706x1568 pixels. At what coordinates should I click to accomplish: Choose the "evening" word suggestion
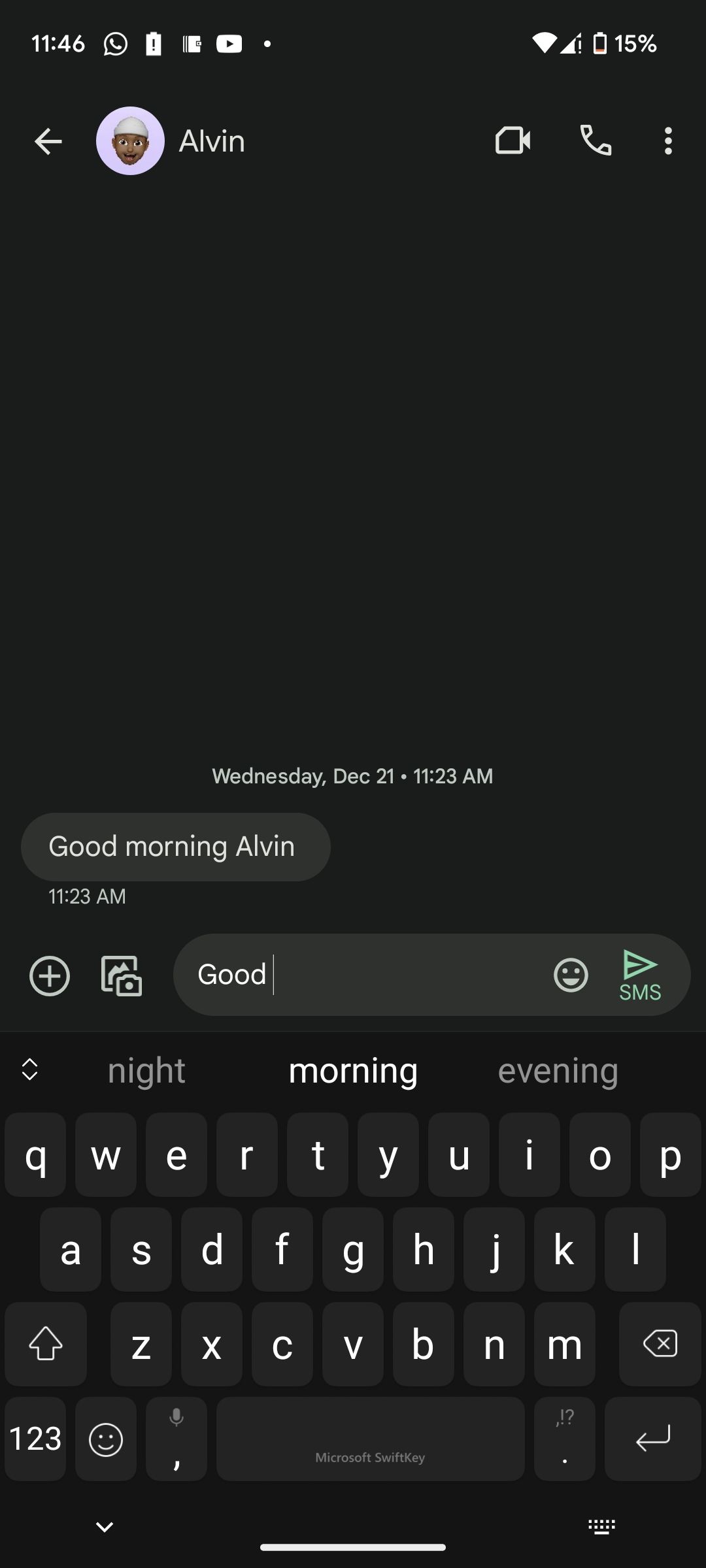pyautogui.click(x=558, y=1071)
